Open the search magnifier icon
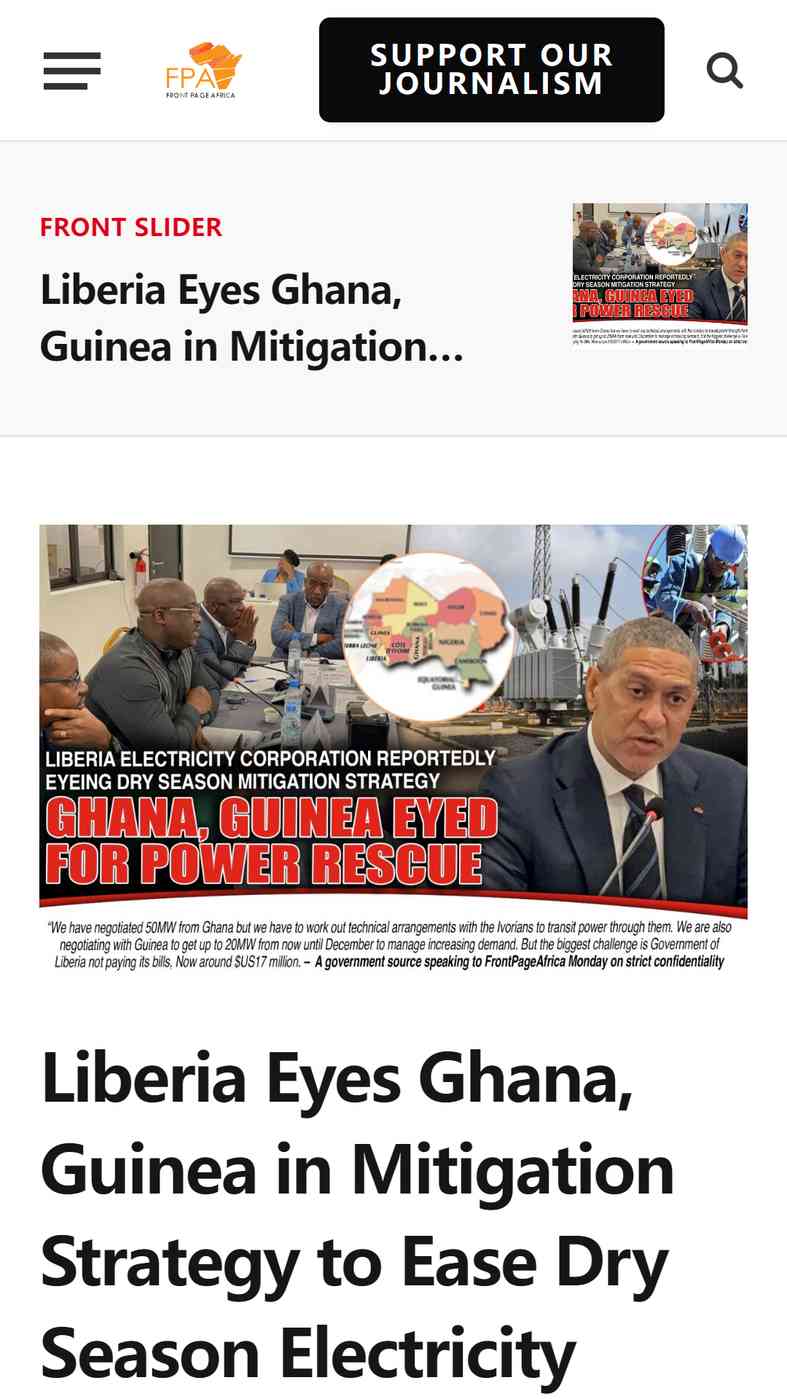 (x=724, y=70)
